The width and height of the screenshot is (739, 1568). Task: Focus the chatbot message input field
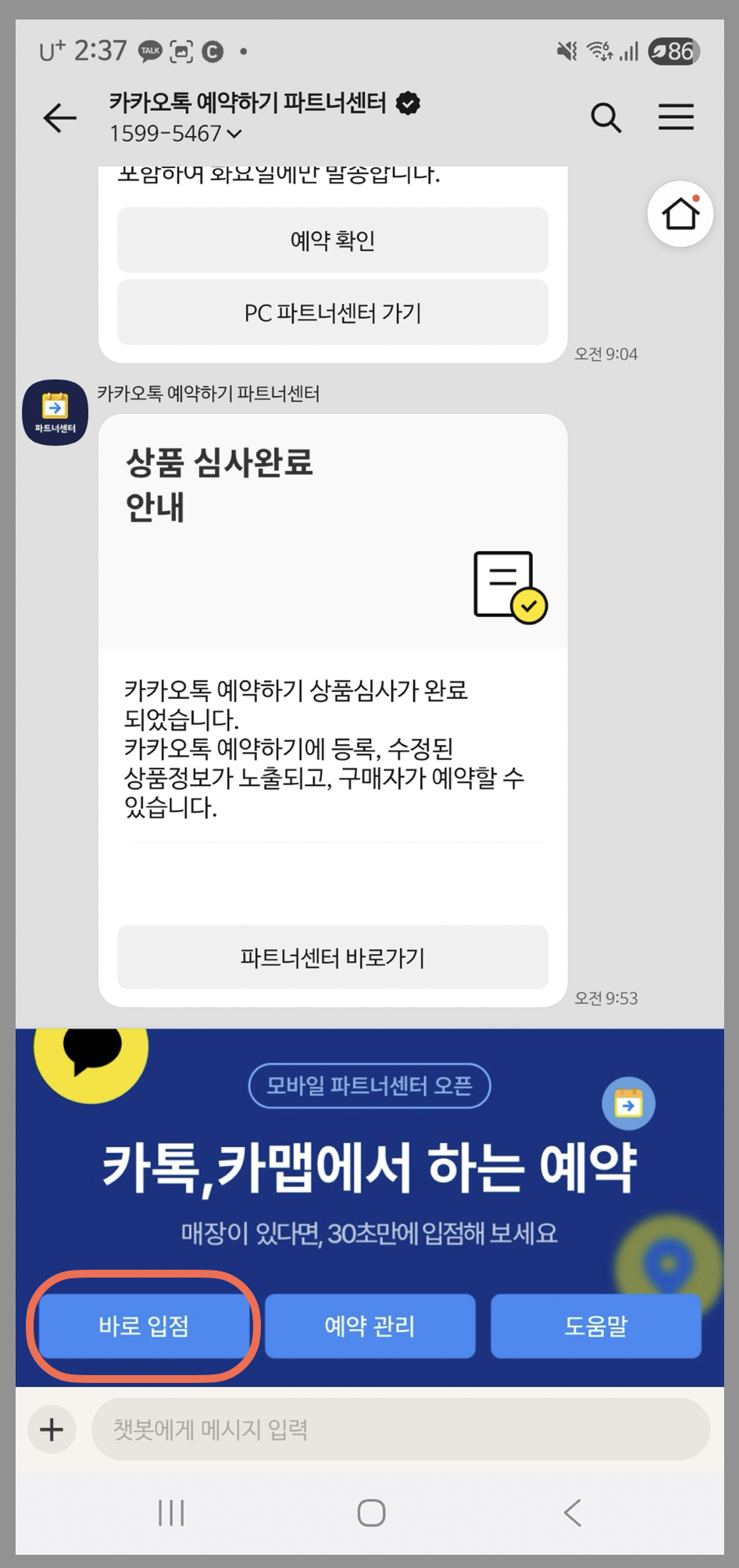(x=400, y=1430)
